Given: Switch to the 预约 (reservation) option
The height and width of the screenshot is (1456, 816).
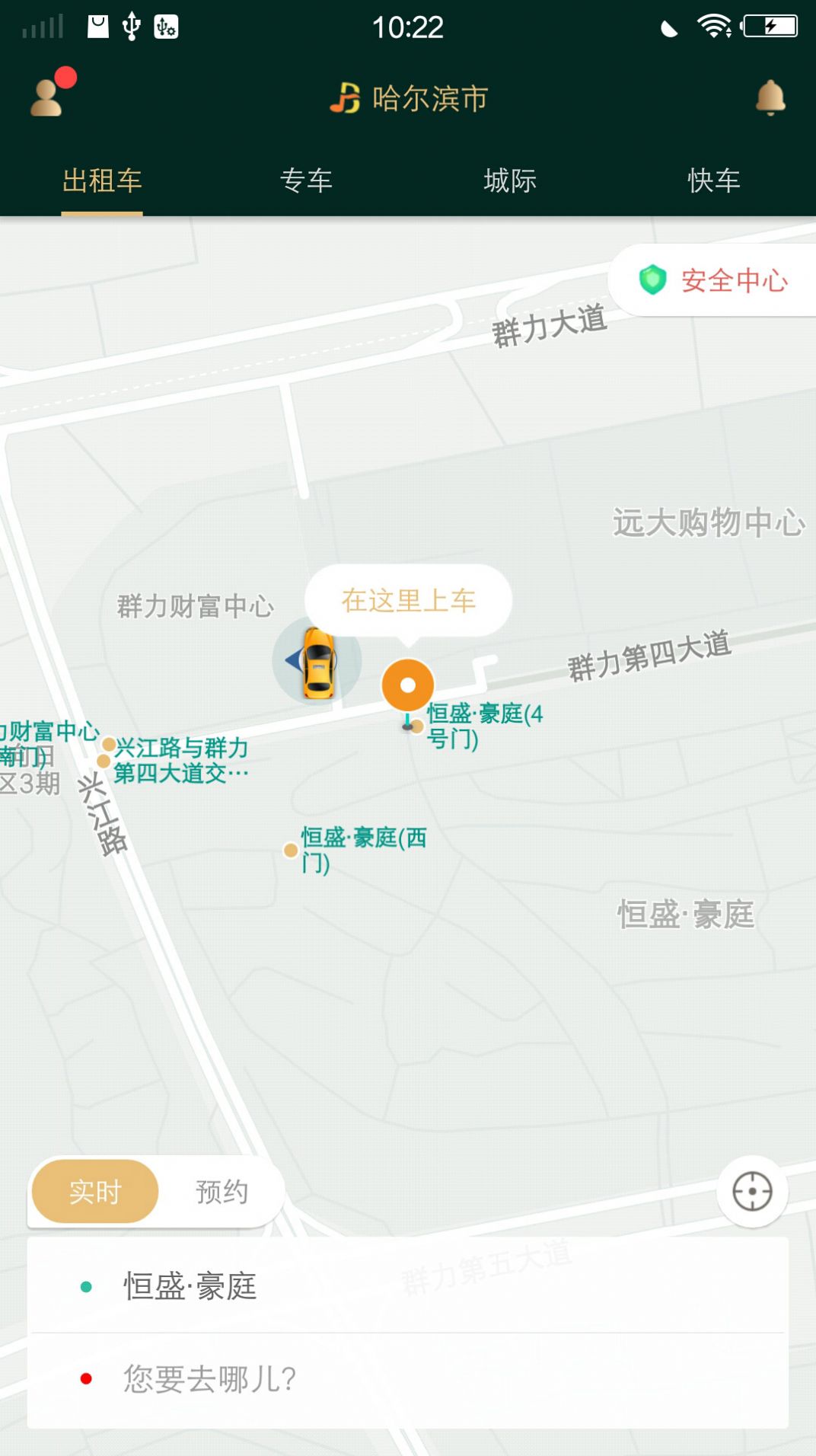Looking at the screenshot, I should (222, 1192).
